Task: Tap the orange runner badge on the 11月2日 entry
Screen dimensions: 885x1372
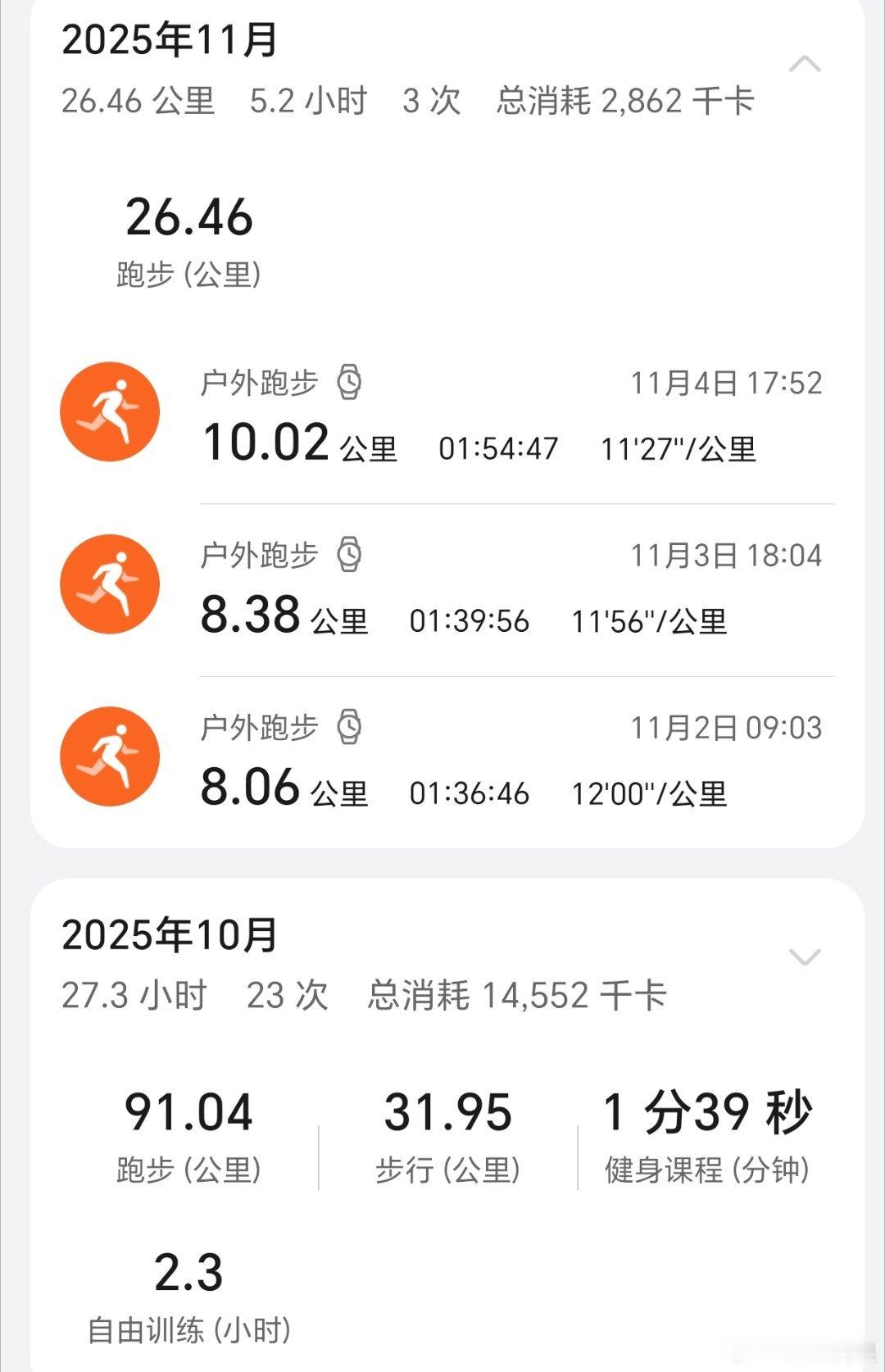Action: point(109,756)
